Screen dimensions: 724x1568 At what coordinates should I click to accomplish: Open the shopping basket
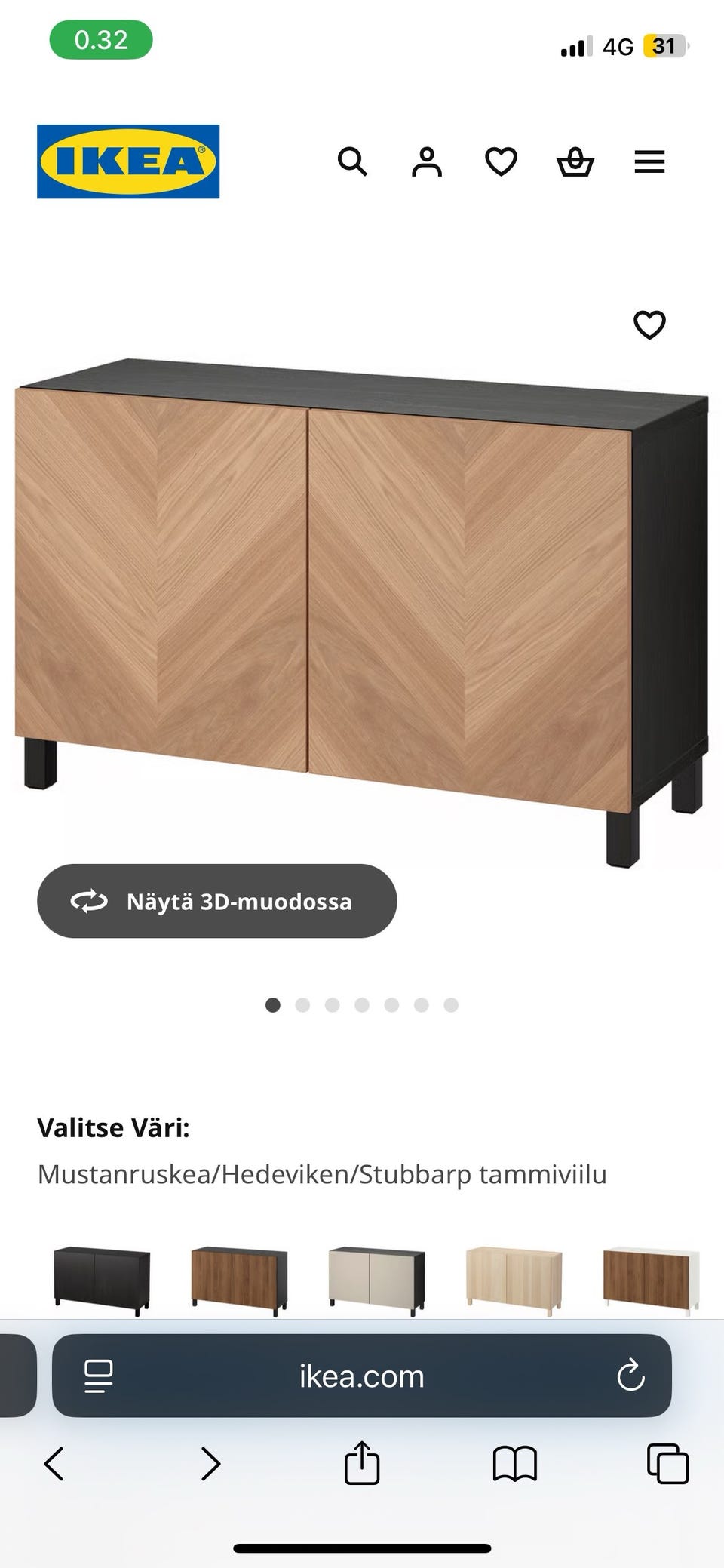(575, 162)
